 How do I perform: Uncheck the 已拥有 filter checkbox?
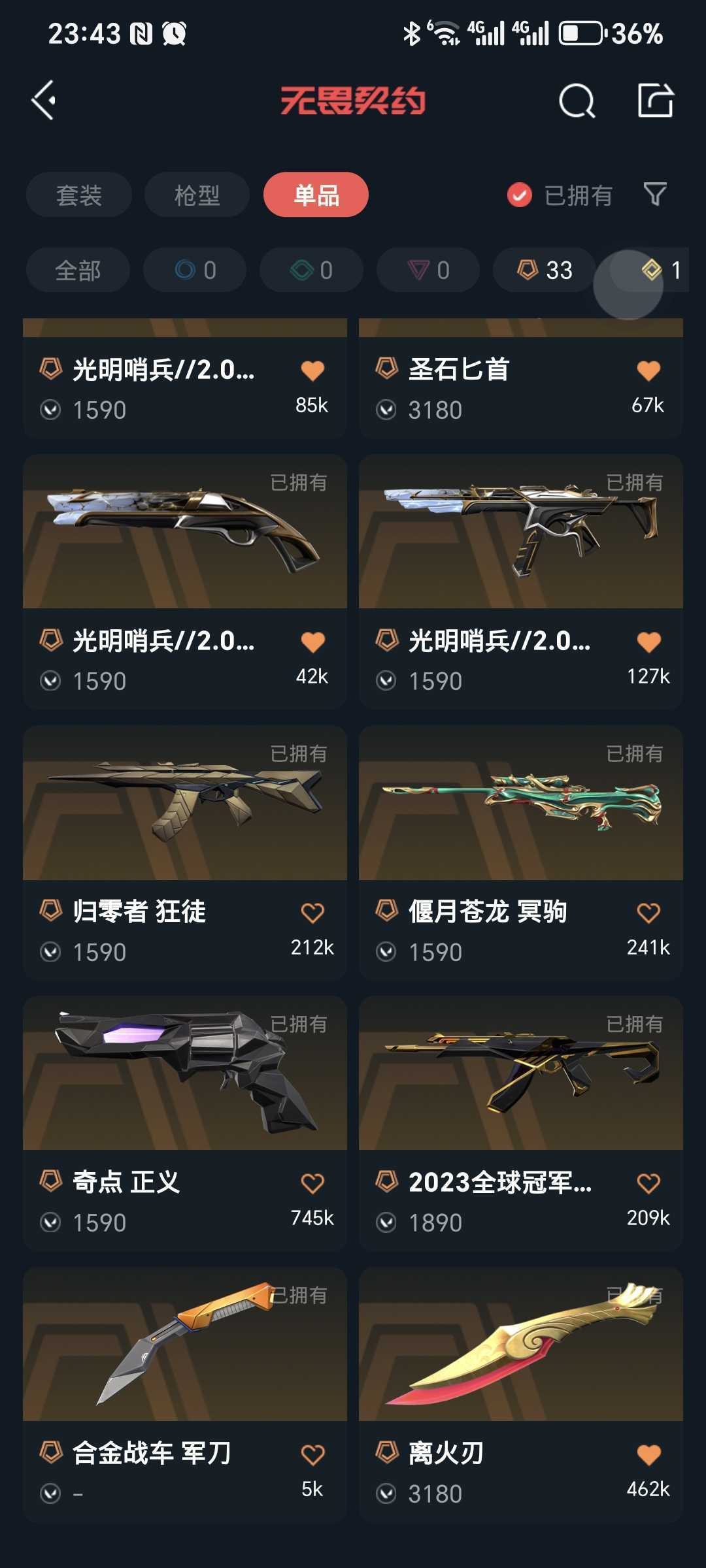pos(520,195)
